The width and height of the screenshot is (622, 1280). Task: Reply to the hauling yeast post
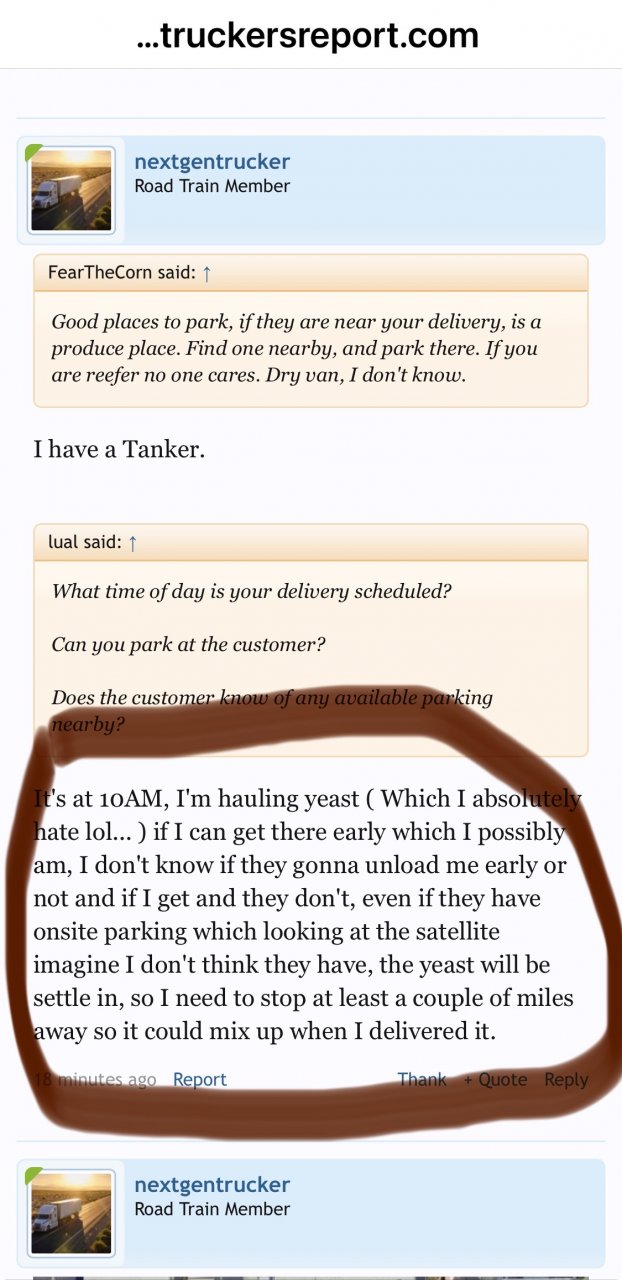[566, 1079]
